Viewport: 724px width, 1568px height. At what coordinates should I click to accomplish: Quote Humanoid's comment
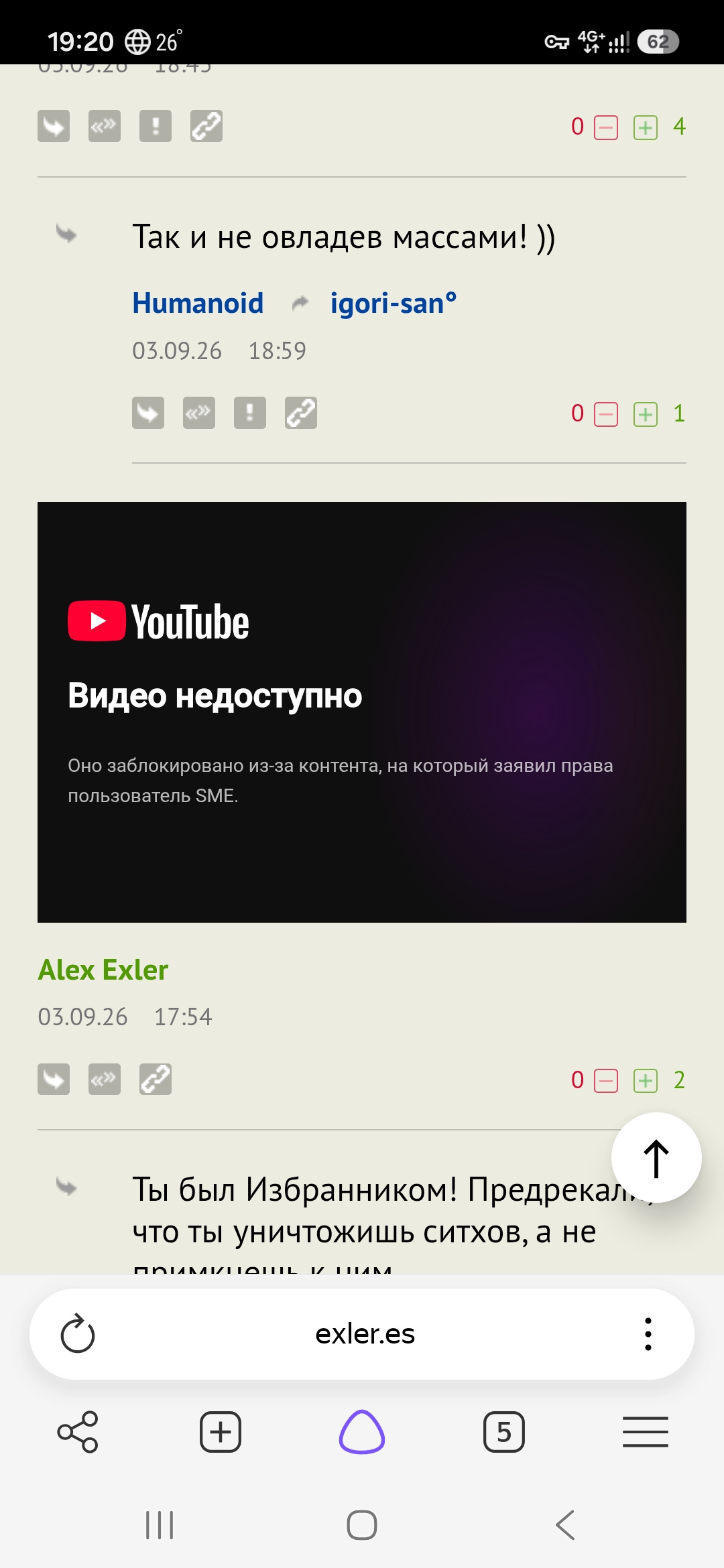pyautogui.click(x=199, y=413)
